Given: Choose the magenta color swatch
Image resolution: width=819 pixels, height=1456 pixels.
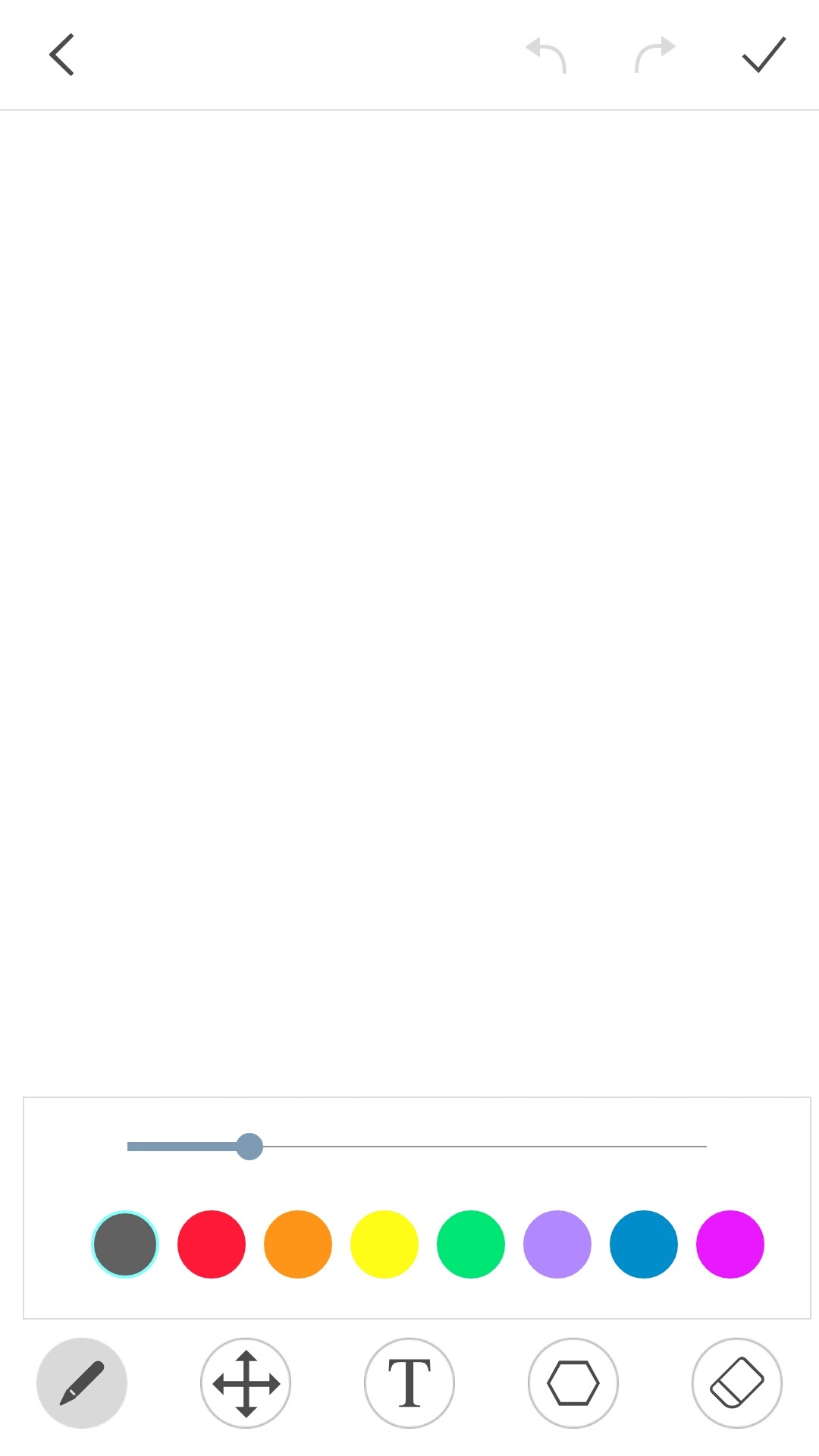Looking at the screenshot, I should click(x=730, y=1244).
